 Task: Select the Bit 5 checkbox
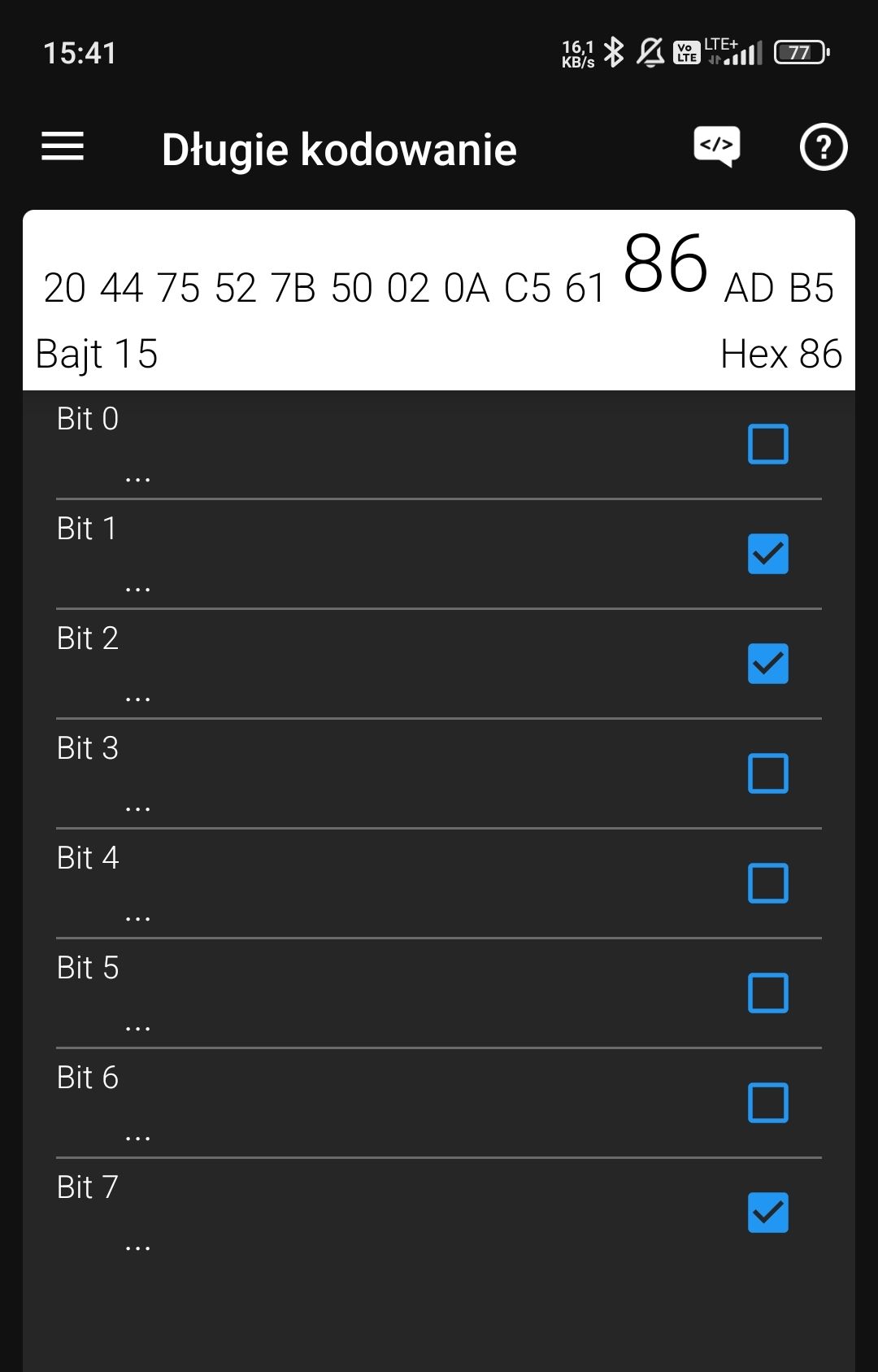767,993
